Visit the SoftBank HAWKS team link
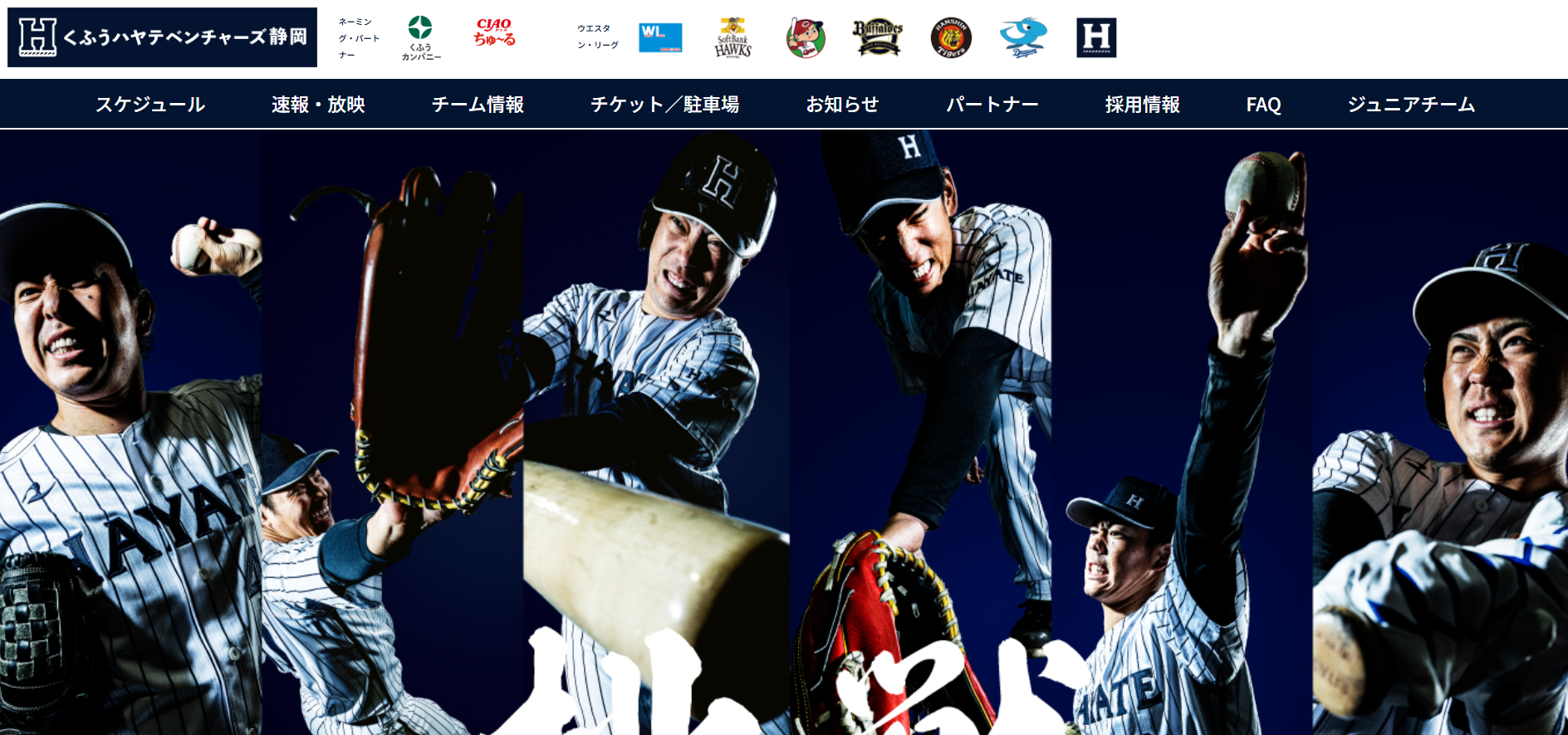1568x735 pixels. click(x=733, y=38)
